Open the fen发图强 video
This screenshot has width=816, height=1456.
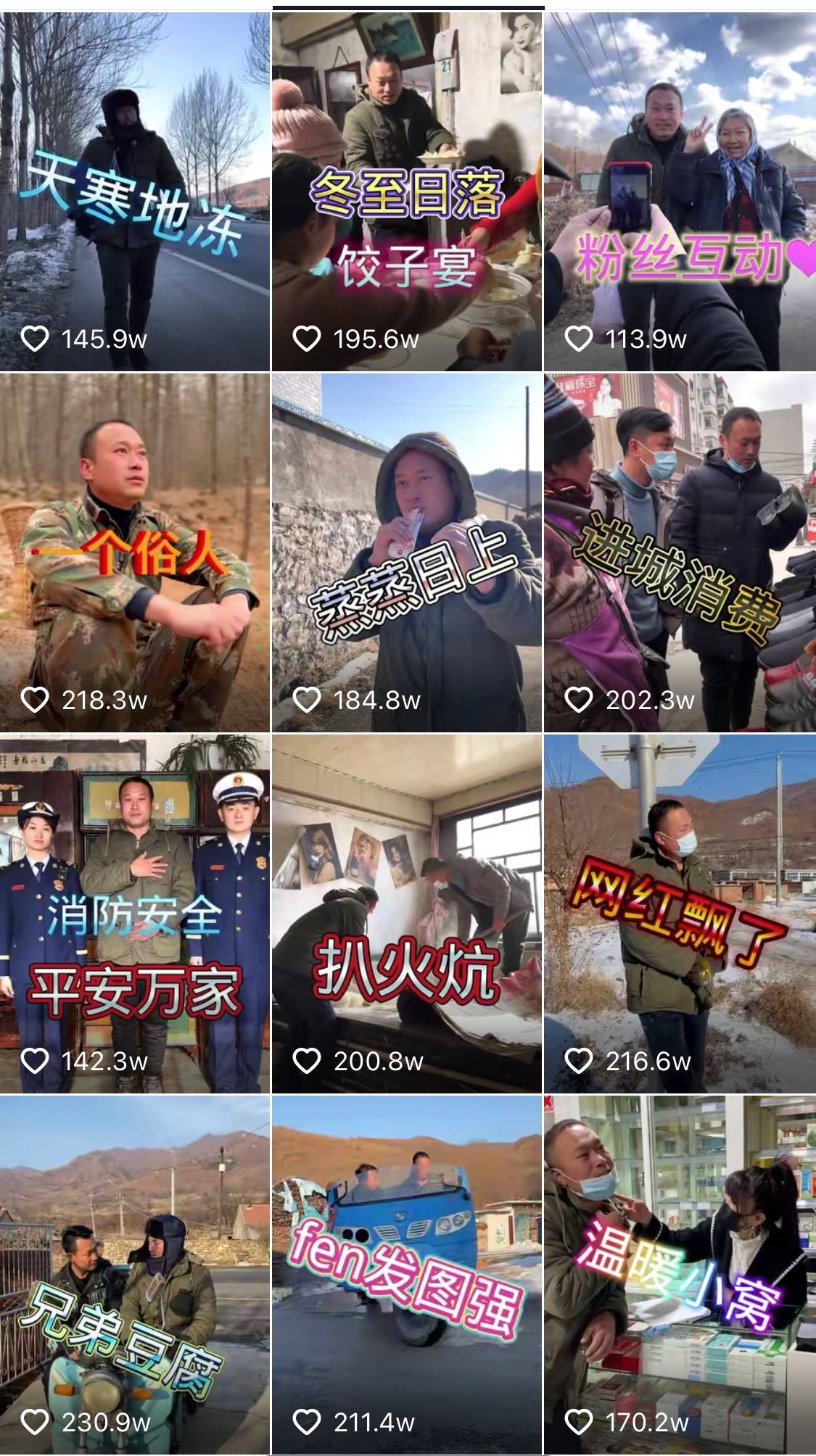coord(407,1275)
